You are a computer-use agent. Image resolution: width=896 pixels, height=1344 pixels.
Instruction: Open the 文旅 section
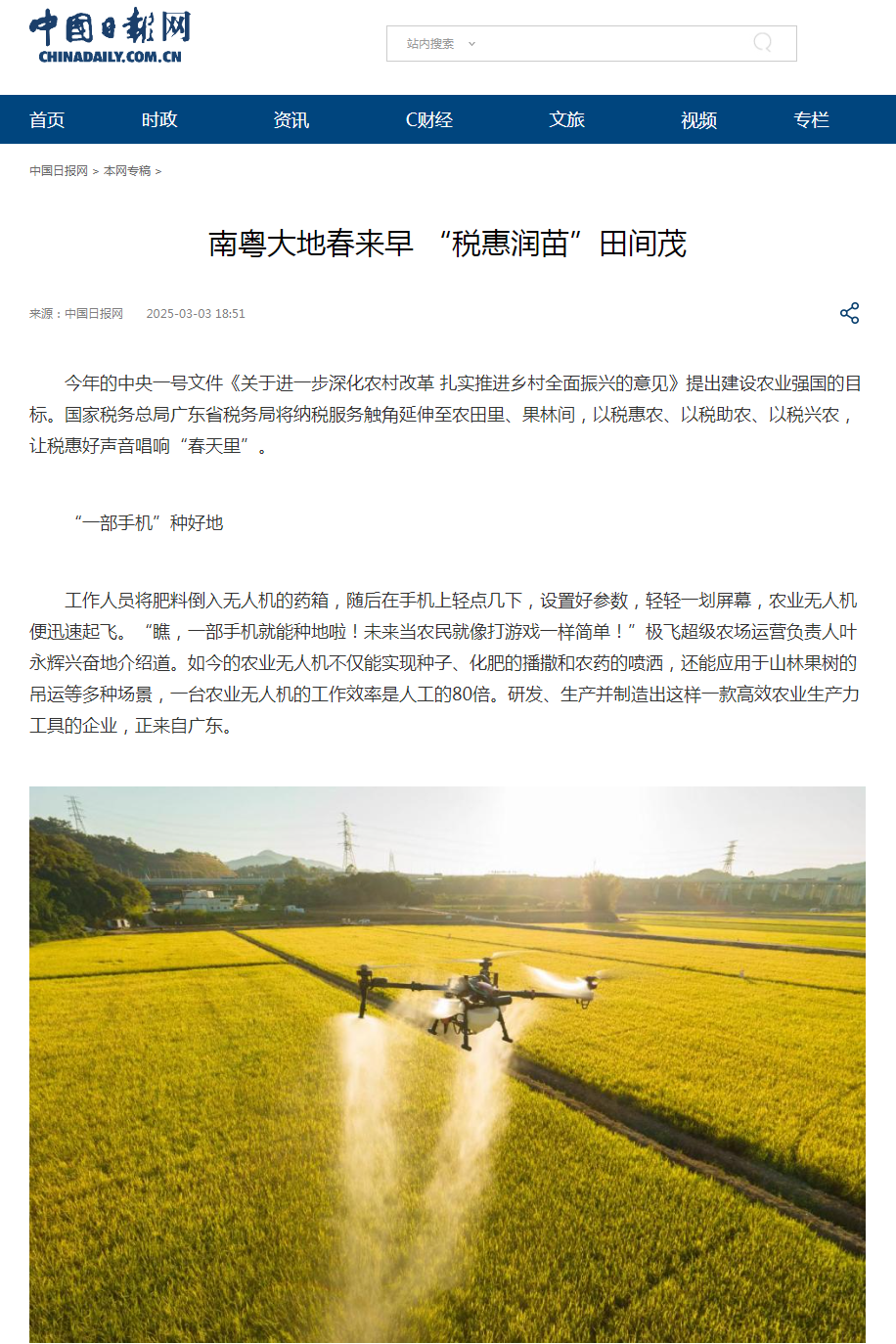pyautogui.click(x=566, y=120)
